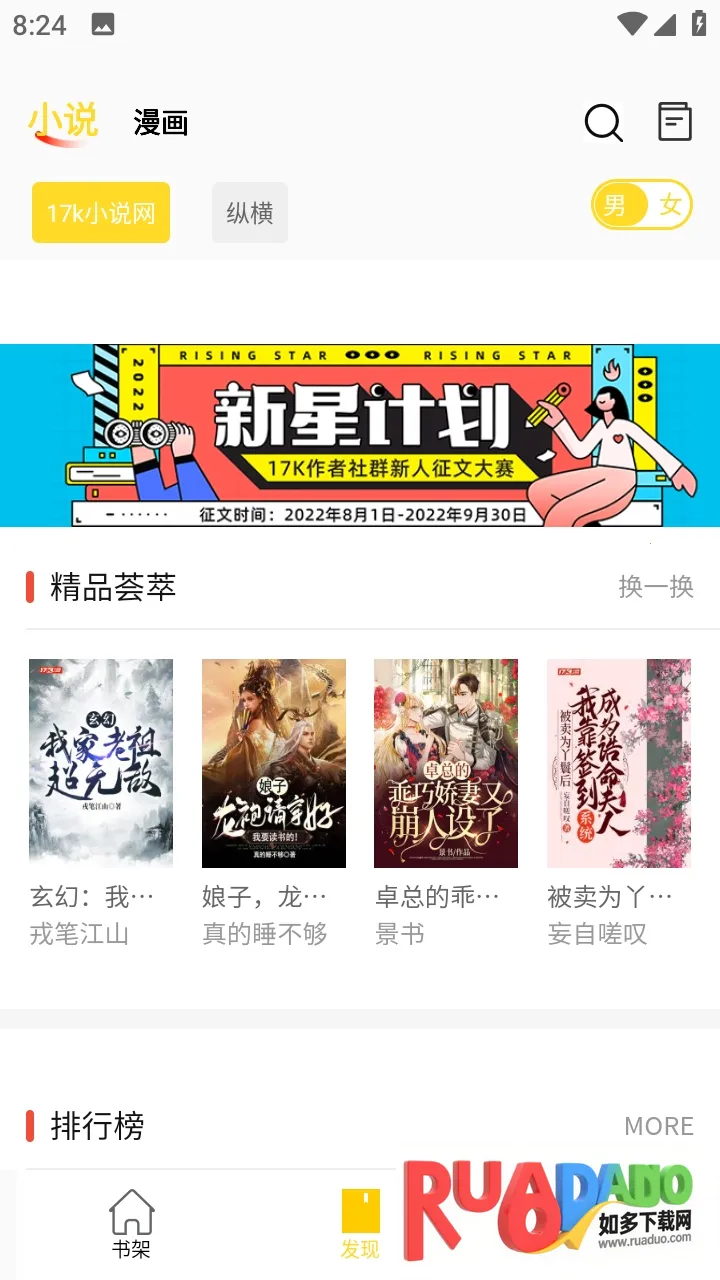Select the 纵横 source chip

click(x=250, y=212)
